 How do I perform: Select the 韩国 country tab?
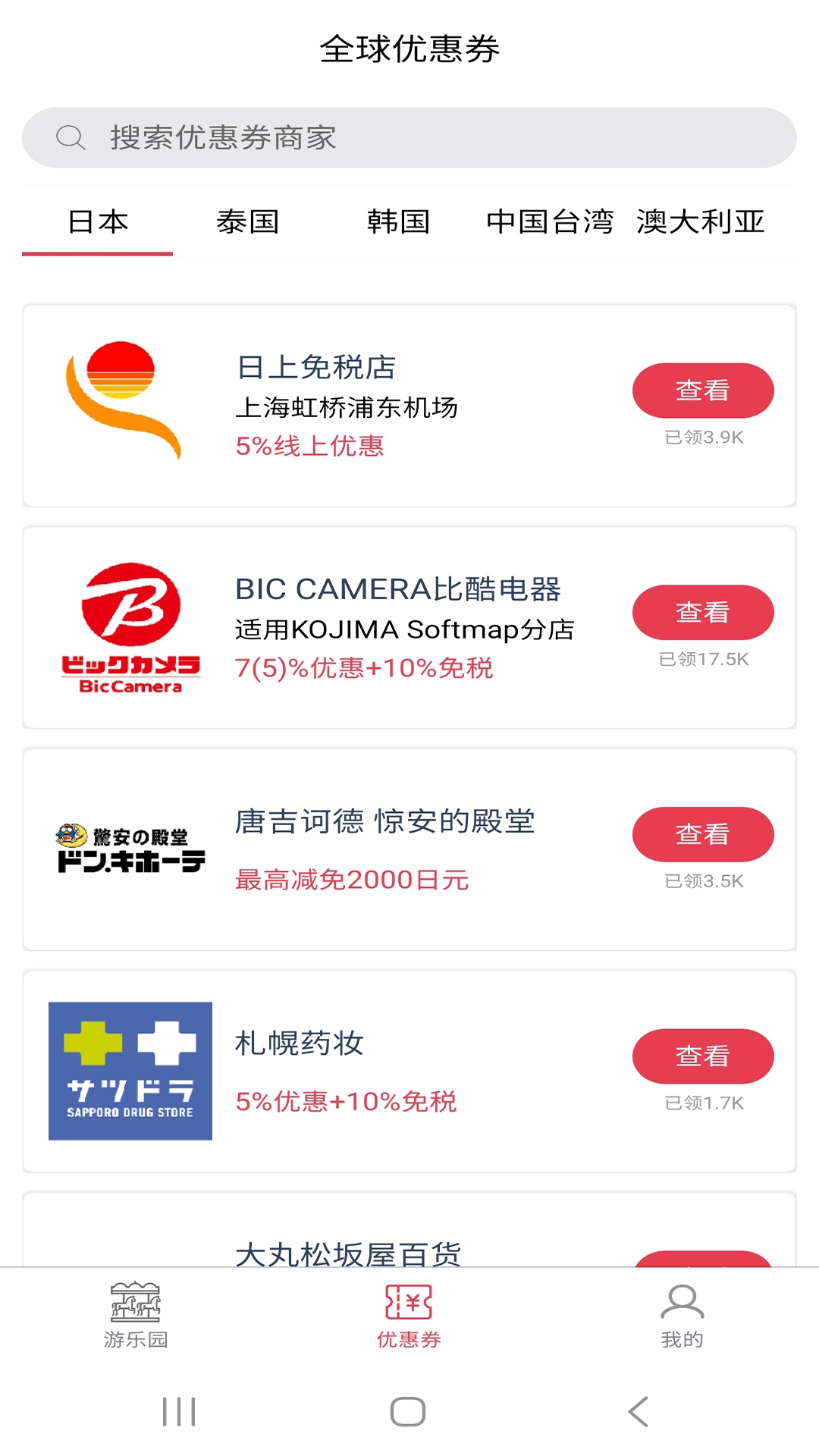[x=398, y=222]
